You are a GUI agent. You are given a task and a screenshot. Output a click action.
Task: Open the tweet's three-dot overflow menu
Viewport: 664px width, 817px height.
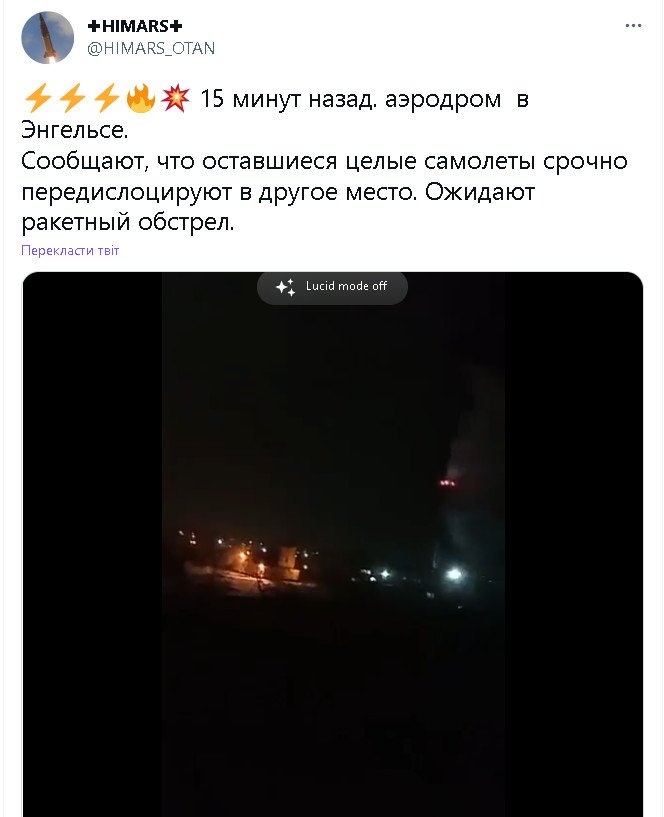(633, 27)
